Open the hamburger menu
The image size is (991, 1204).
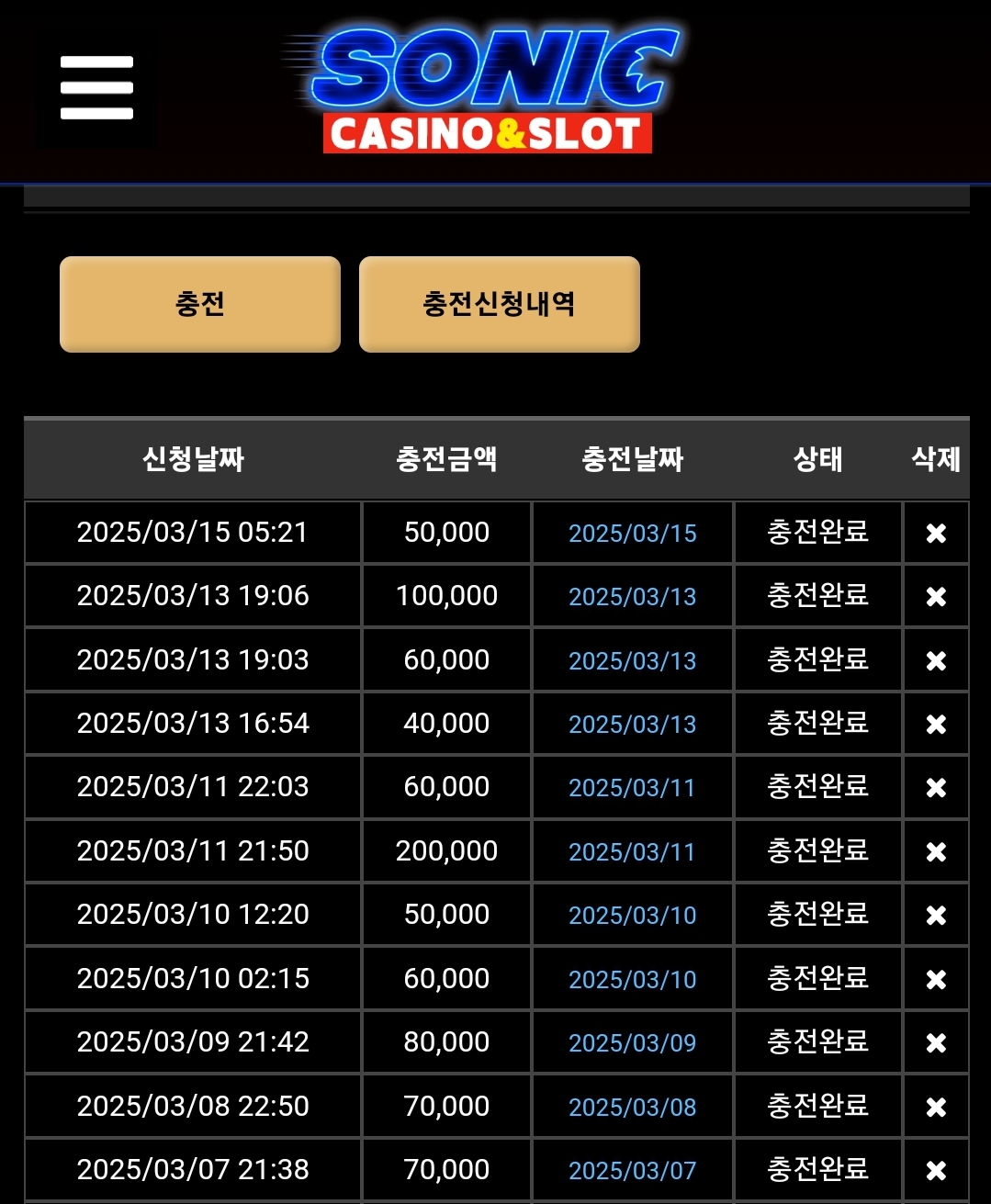[x=96, y=88]
